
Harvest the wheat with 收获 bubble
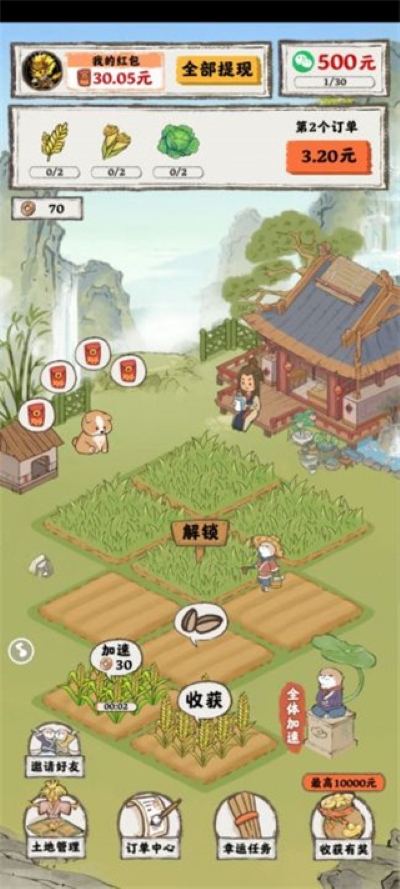point(205,701)
